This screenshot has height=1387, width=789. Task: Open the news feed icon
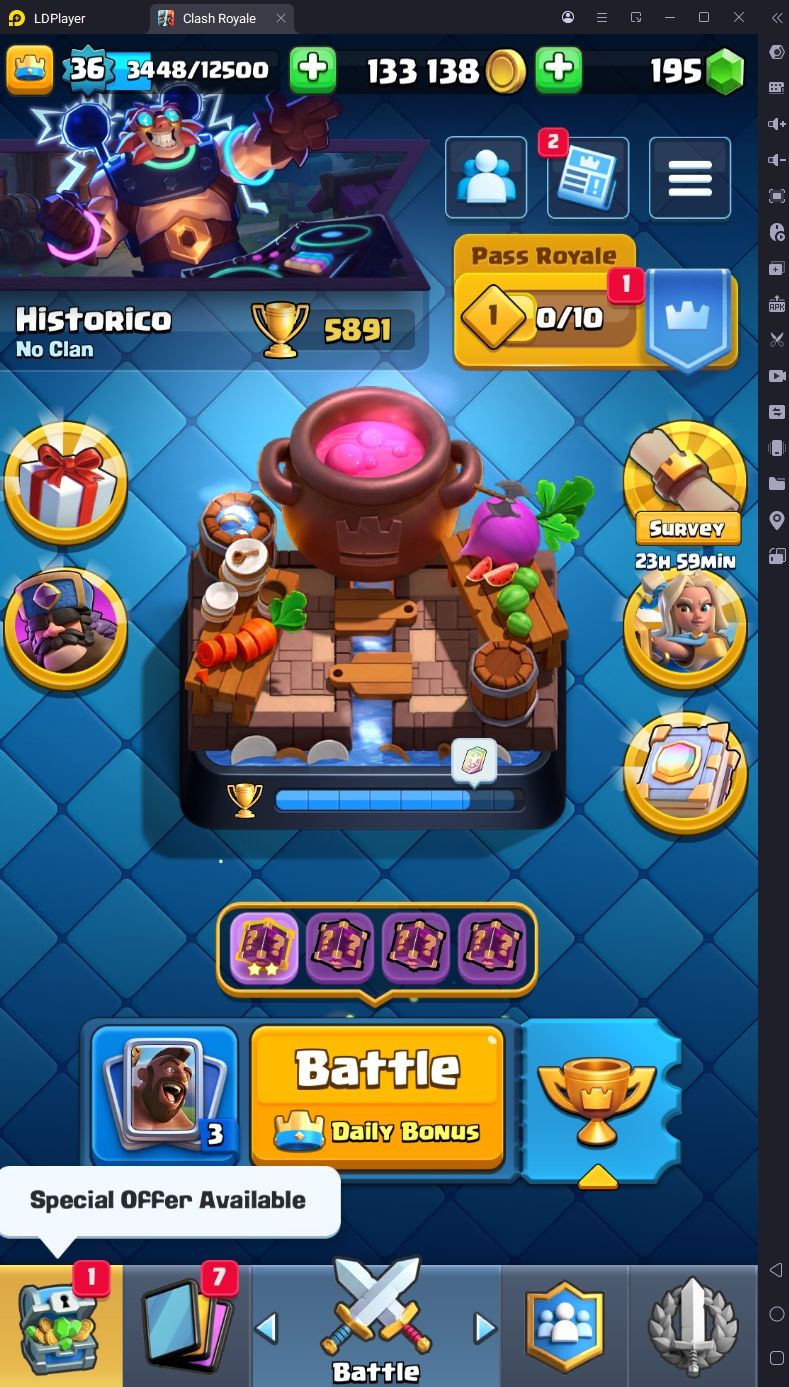[x=588, y=179]
